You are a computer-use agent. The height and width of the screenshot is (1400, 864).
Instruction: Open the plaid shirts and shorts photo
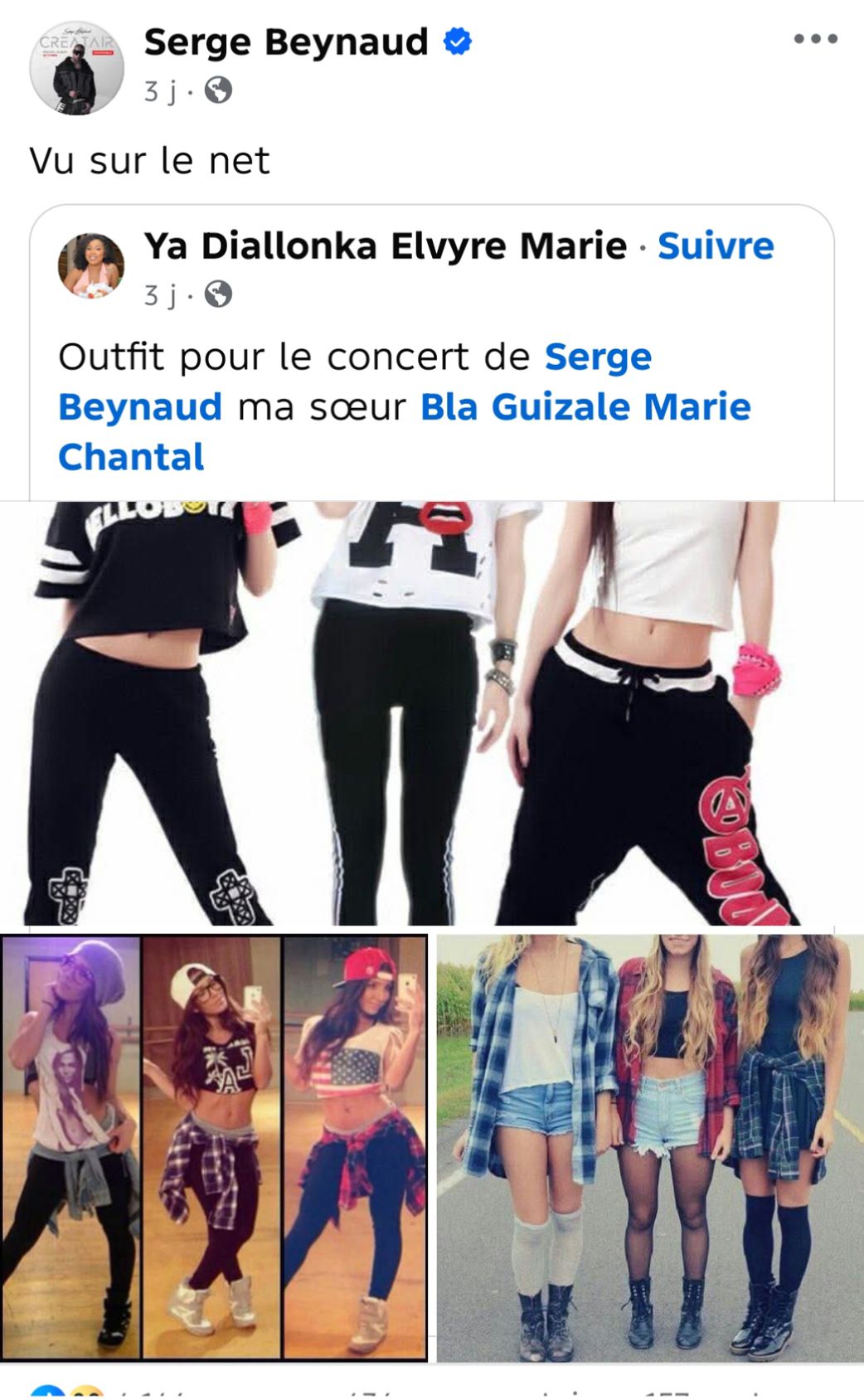coord(650,1149)
